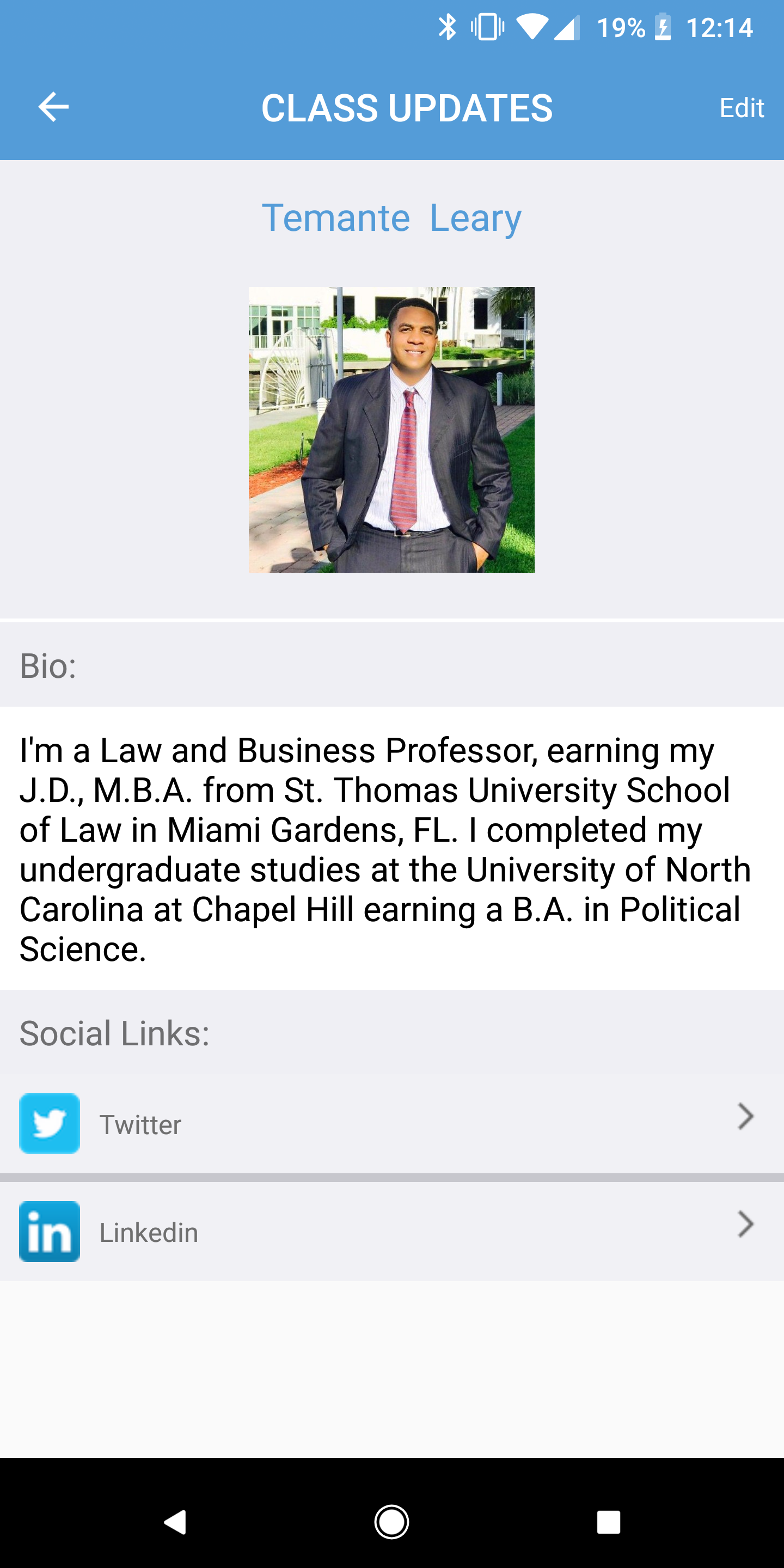This screenshot has width=784, height=1568.
Task: Open the recent apps overview
Action: (x=608, y=1522)
